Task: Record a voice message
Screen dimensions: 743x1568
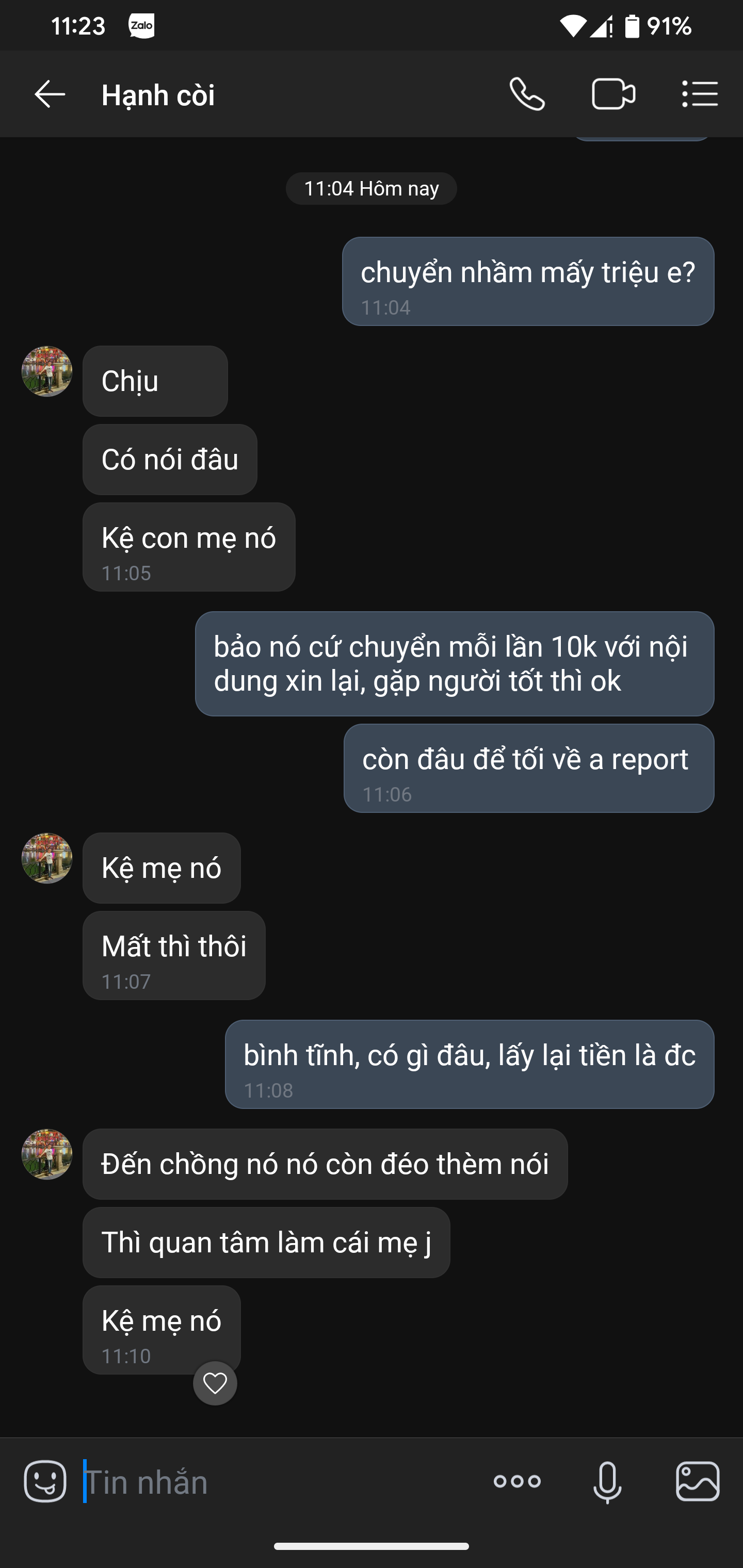Action: point(607,1481)
